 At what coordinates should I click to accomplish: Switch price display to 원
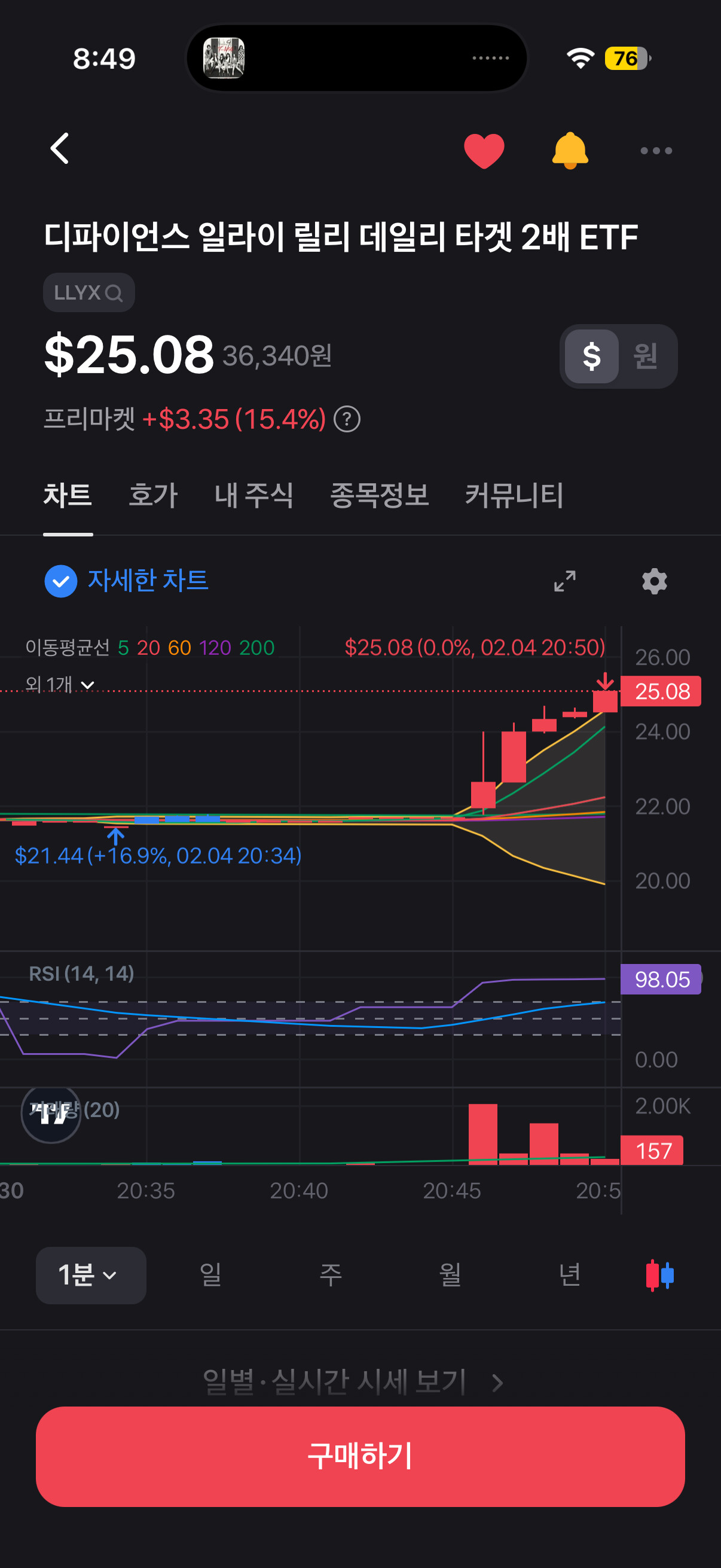tap(645, 356)
